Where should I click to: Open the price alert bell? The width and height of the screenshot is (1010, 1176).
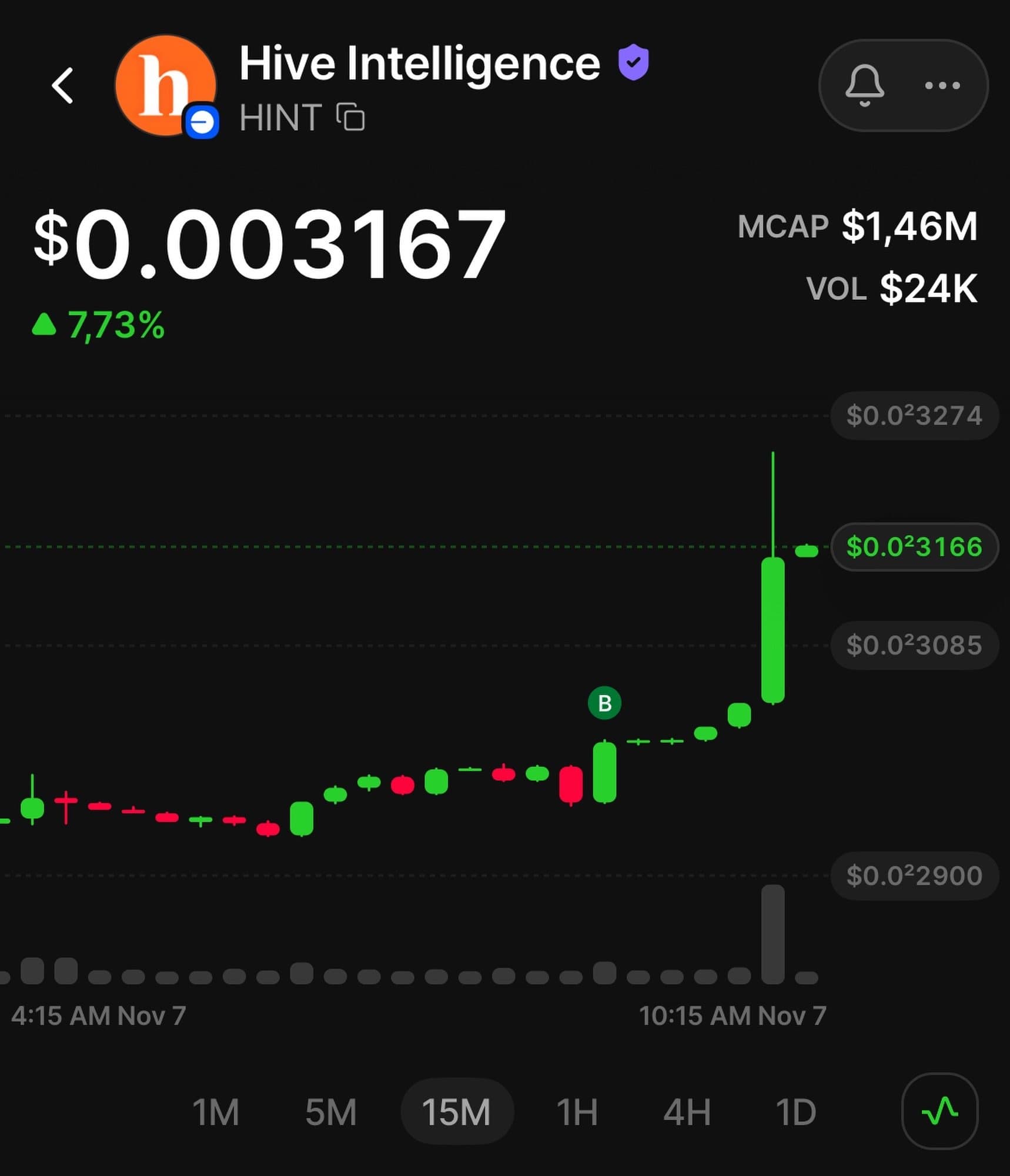864,86
